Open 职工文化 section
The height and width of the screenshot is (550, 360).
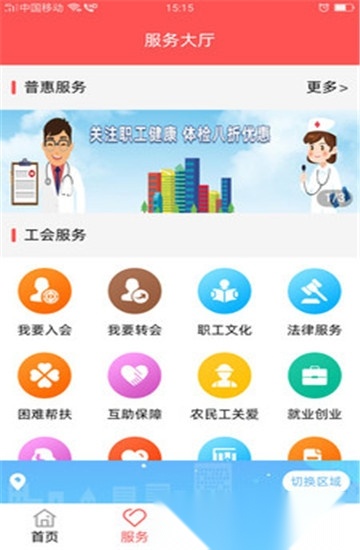pyautogui.click(x=225, y=302)
